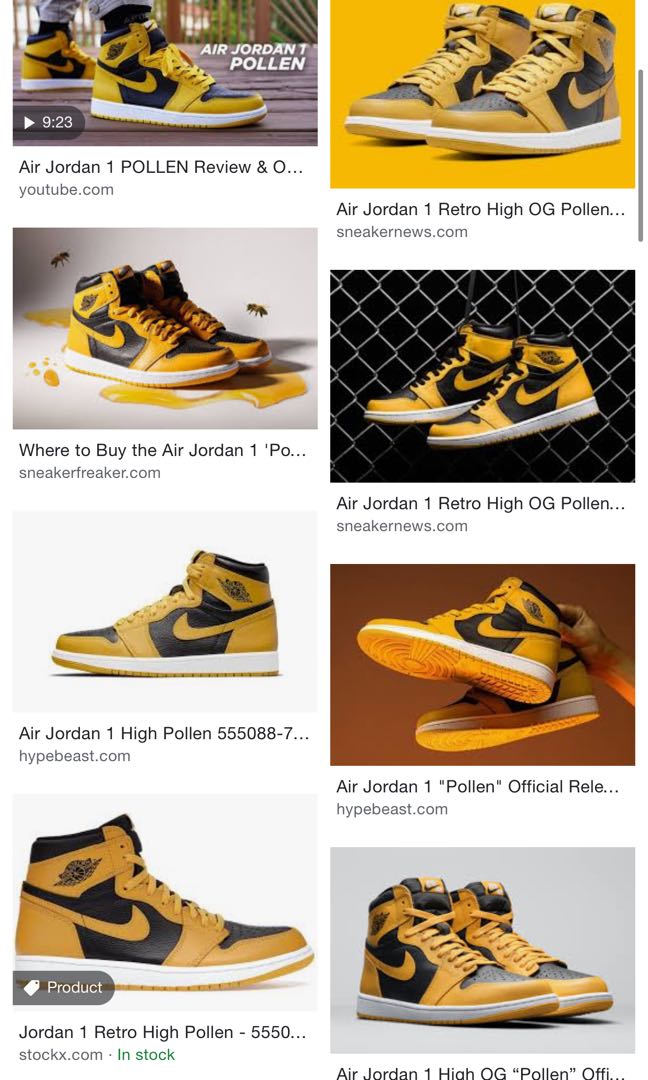Open Air Jordan 1 High OG Pollen Official result
Viewport: 648px width, 1080px height.
[x=482, y=950]
